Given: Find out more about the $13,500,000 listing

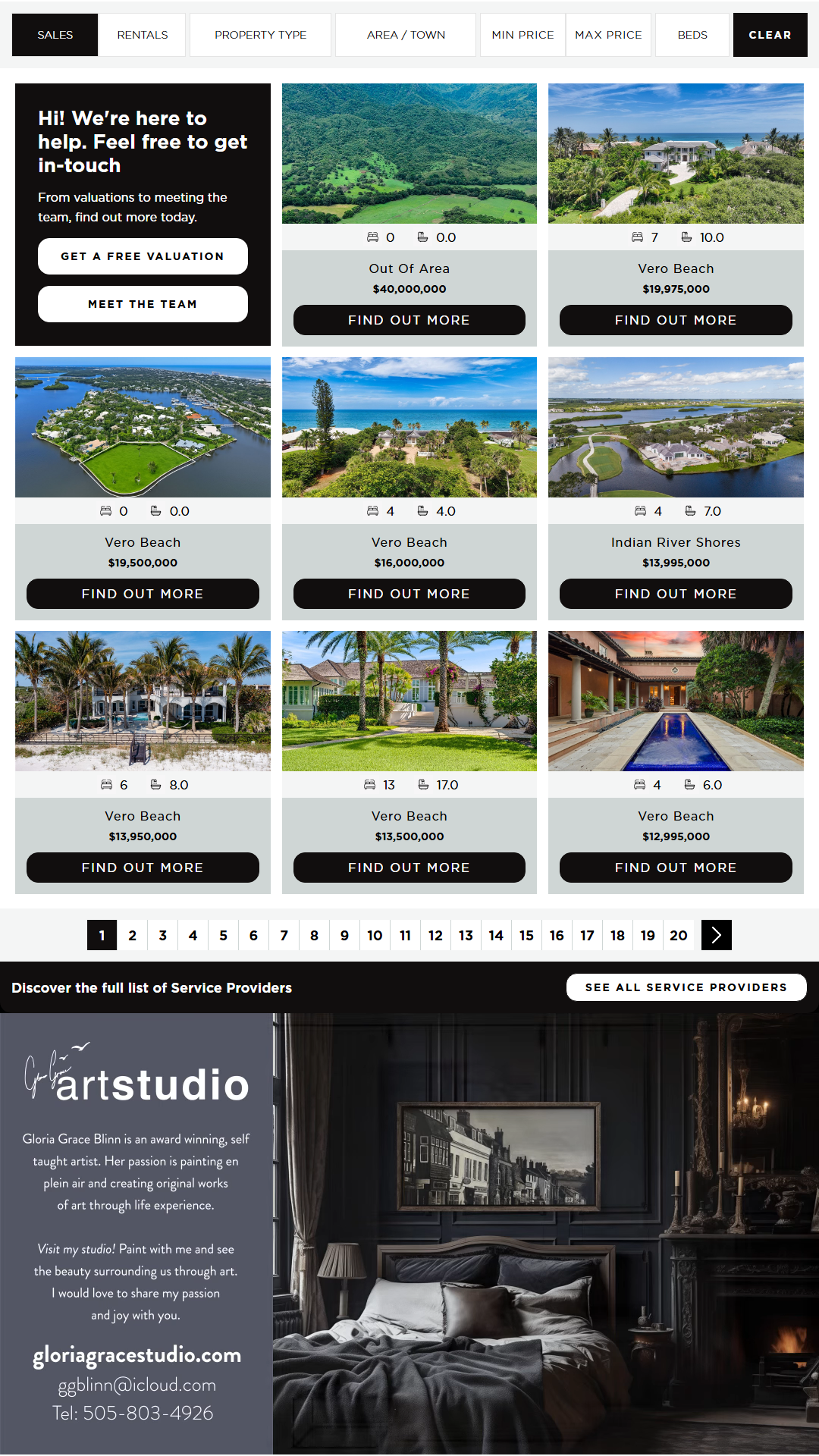Looking at the screenshot, I should (409, 868).
